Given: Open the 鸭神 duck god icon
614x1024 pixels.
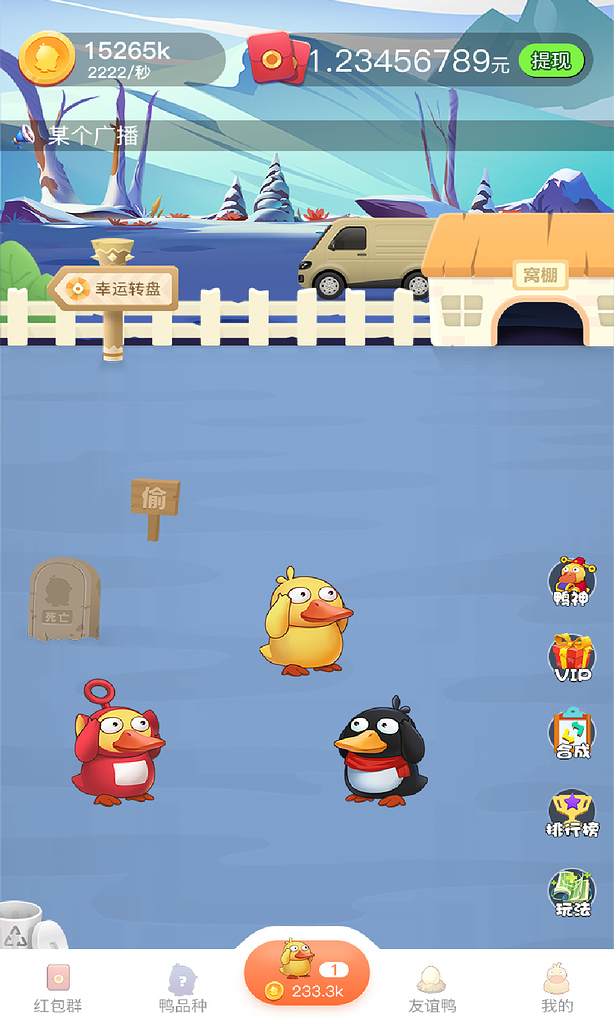Looking at the screenshot, I should click(x=572, y=580).
